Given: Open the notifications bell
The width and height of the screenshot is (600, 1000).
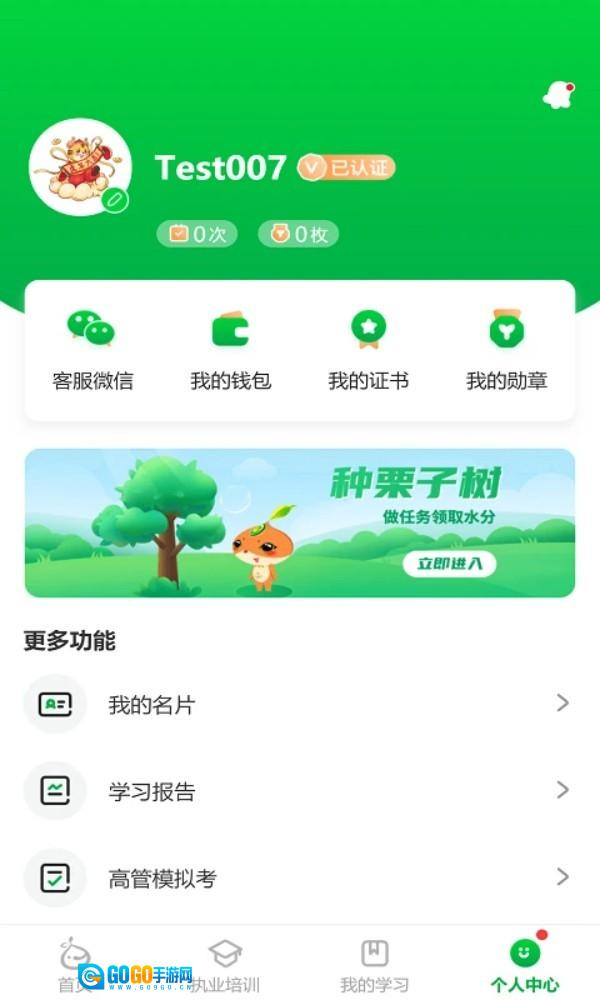Looking at the screenshot, I should pyautogui.click(x=558, y=94).
